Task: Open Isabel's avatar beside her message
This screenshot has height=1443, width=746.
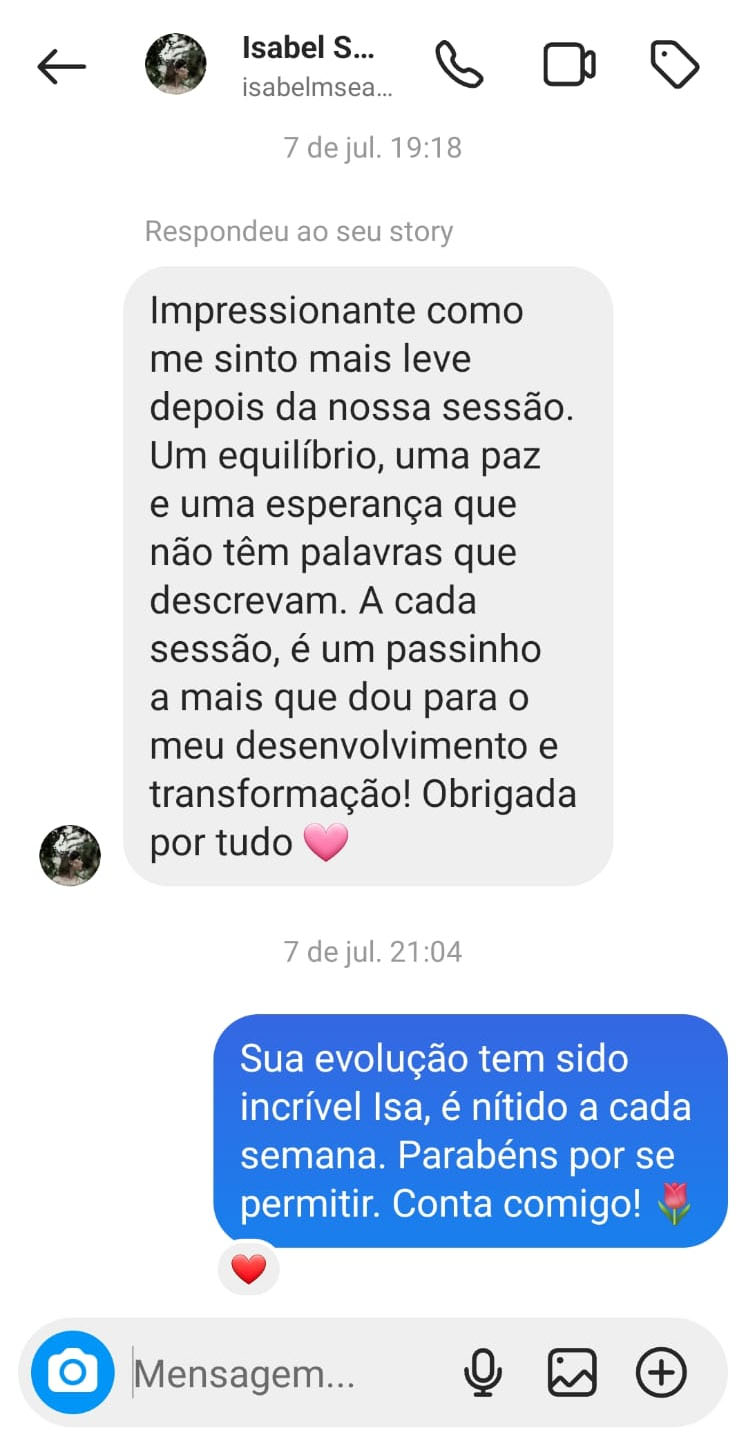Action: coord(70,855)
